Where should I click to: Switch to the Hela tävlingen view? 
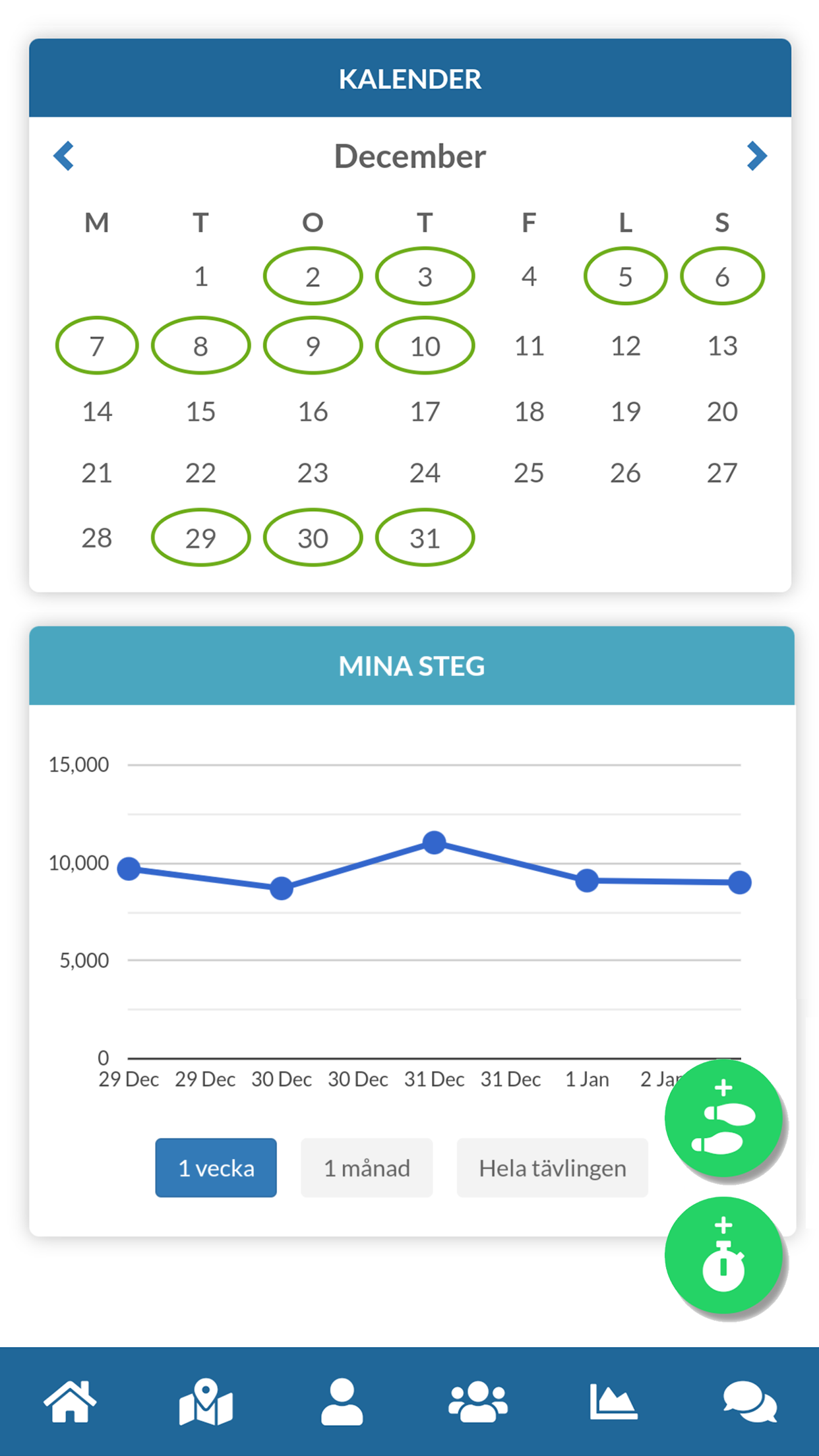(x=552, y=1167)
